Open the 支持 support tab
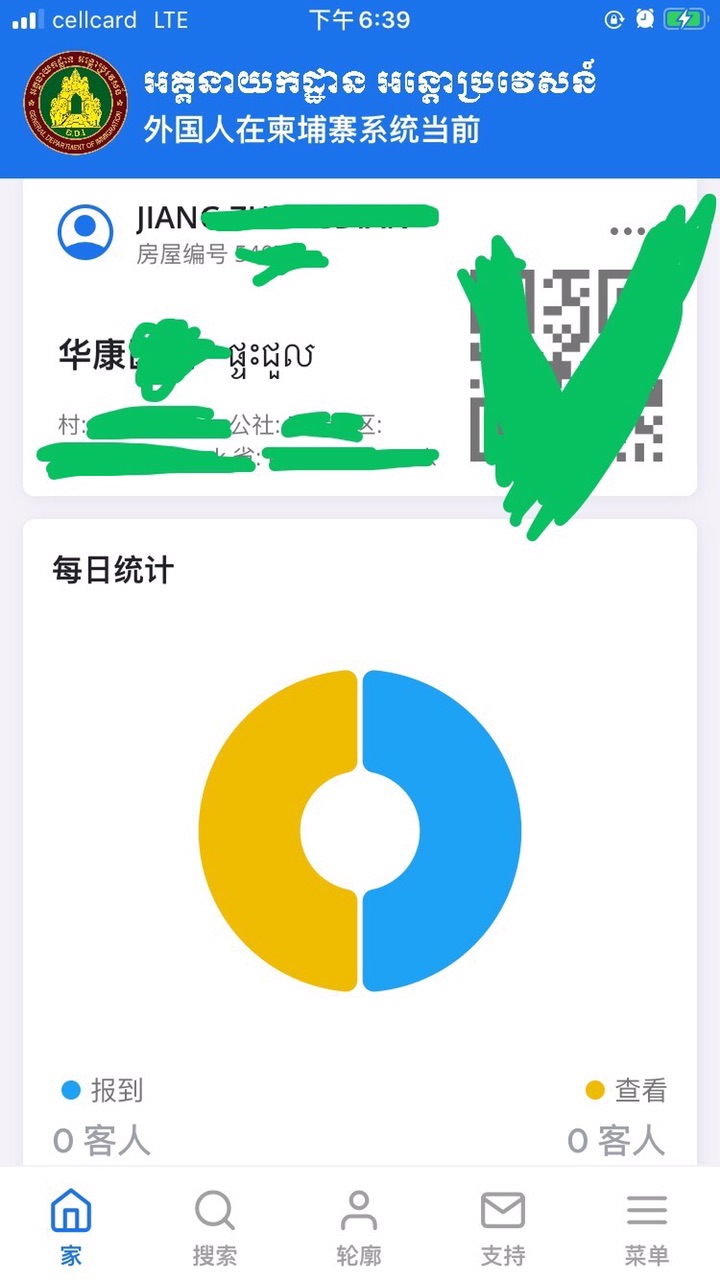The height and width of the screenshot is (1280, 720). 503,1226
